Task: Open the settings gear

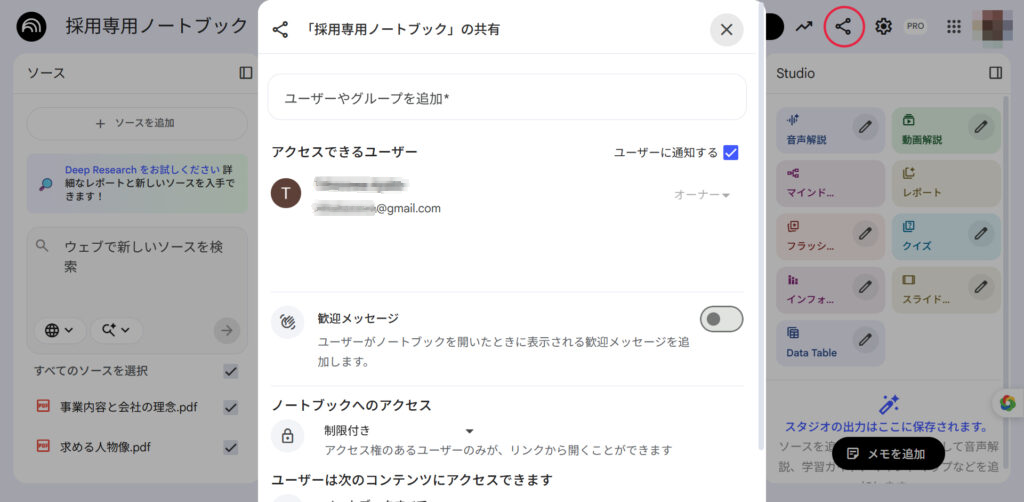Action: tap(883, 26)
